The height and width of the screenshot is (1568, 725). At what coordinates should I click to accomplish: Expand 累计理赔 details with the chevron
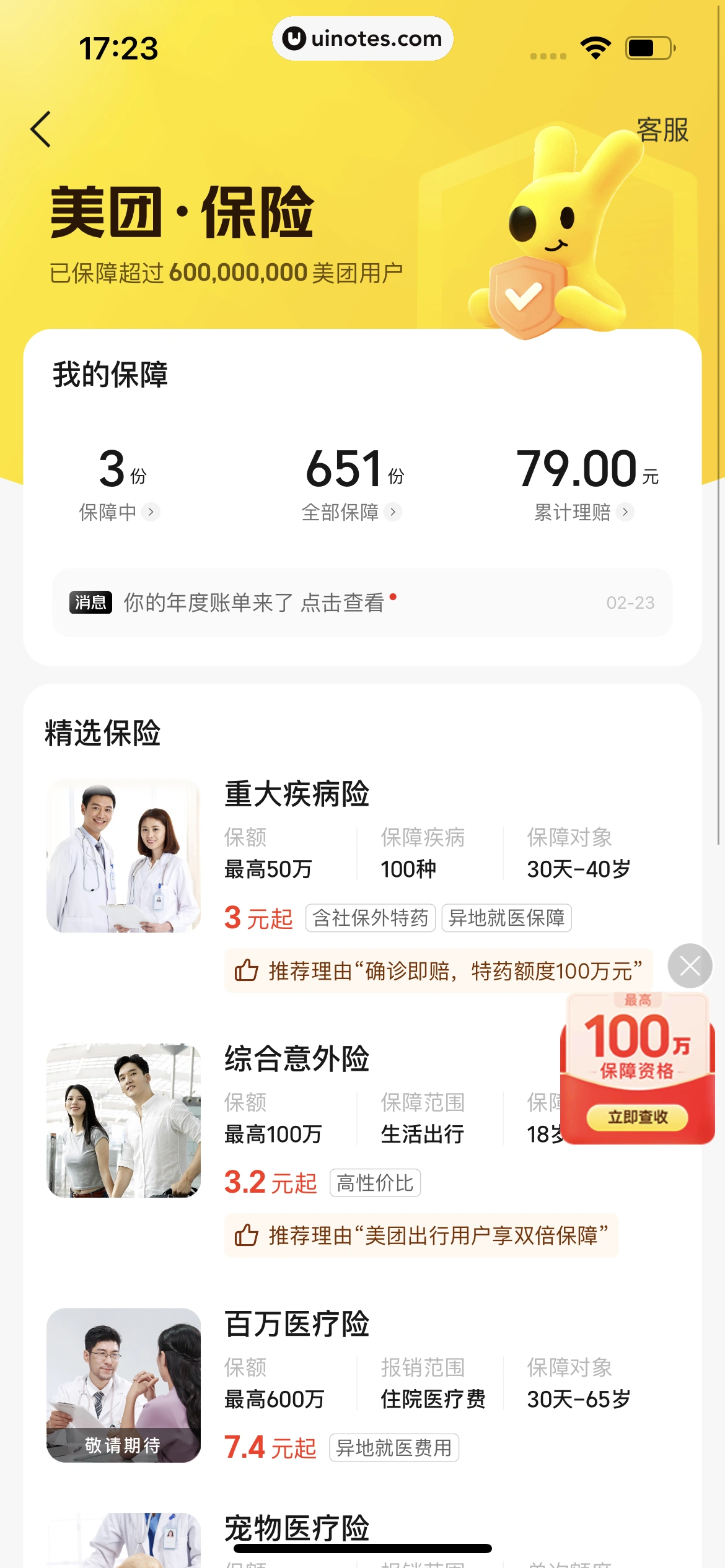pos(625,513)
